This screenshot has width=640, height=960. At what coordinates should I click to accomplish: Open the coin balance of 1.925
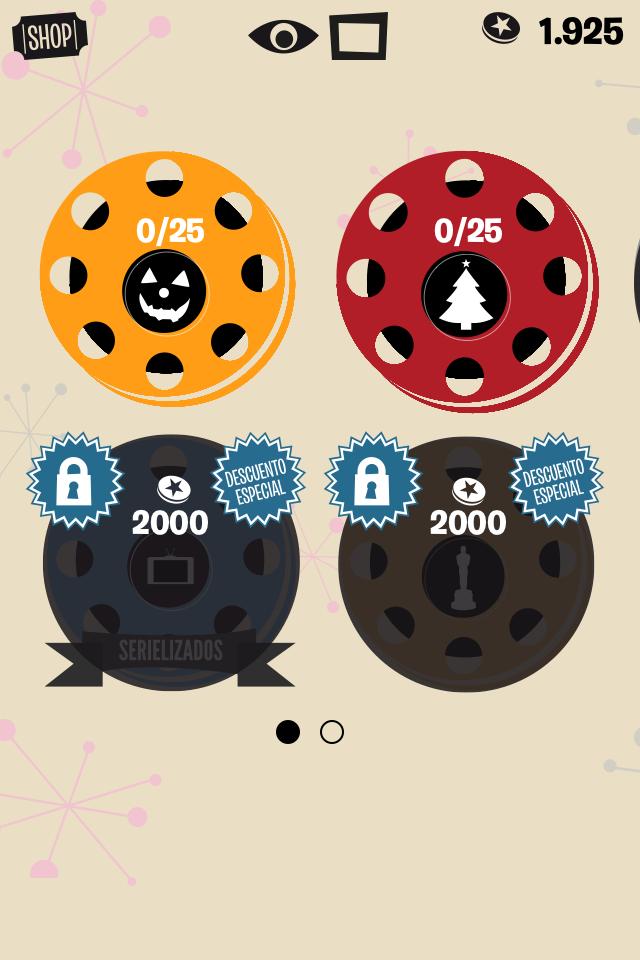(x=554, y=31)
